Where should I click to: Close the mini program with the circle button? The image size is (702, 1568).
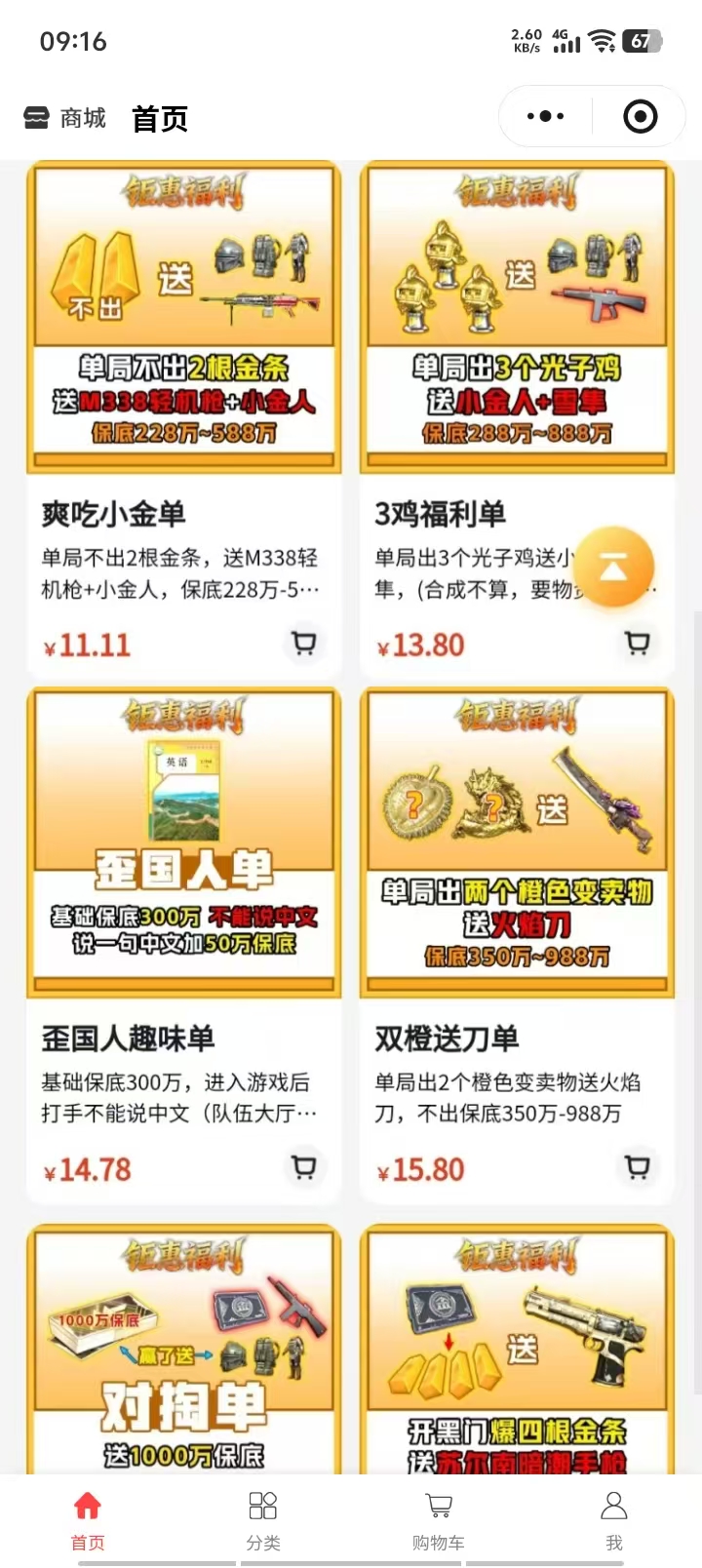coord(640,117)
